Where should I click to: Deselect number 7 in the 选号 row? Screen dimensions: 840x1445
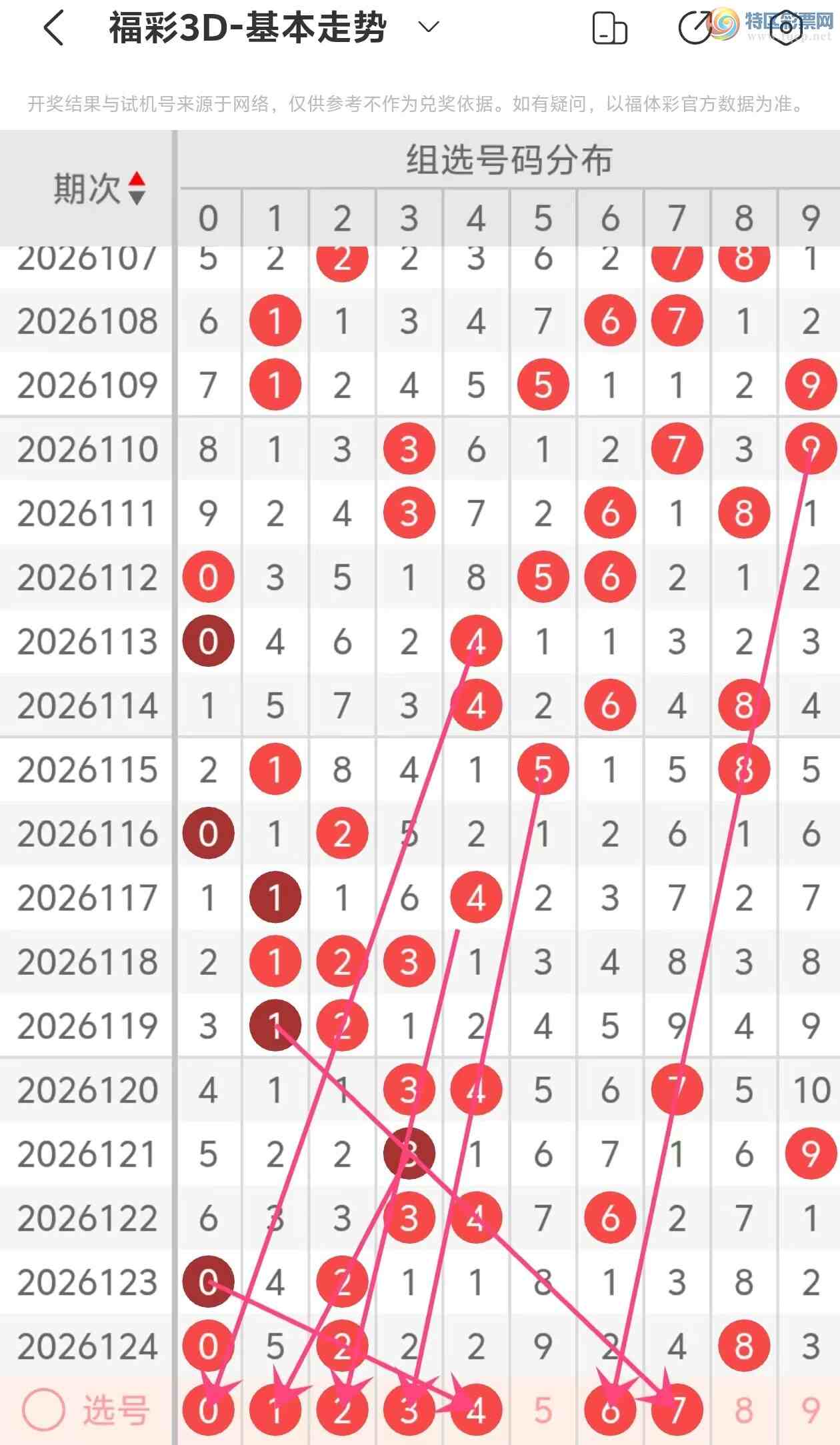(x=677, y=1410)
